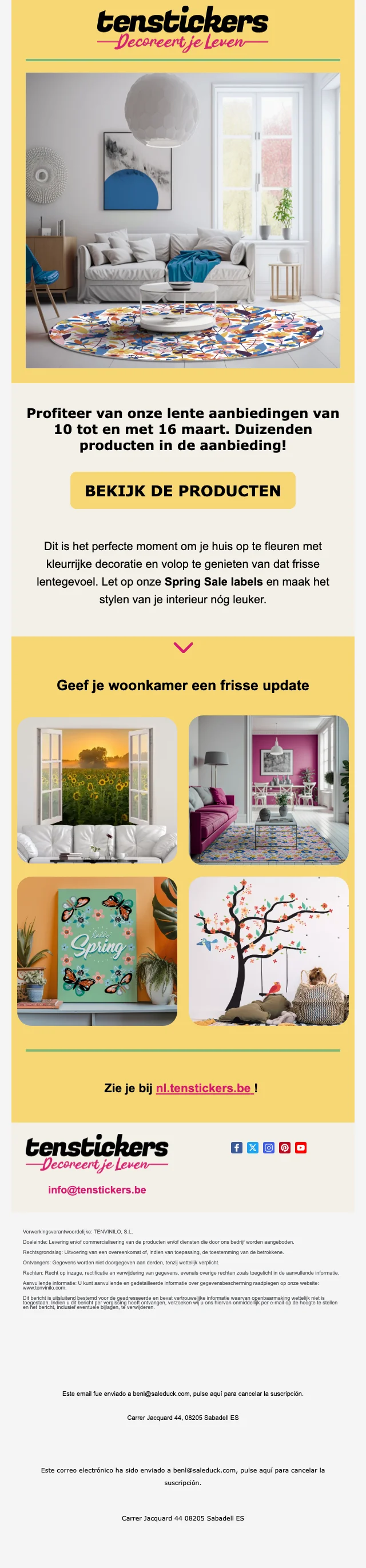Open the Hello Spring butterfly canvas tile
The image size is (366, 1568).
coord(97,951)
